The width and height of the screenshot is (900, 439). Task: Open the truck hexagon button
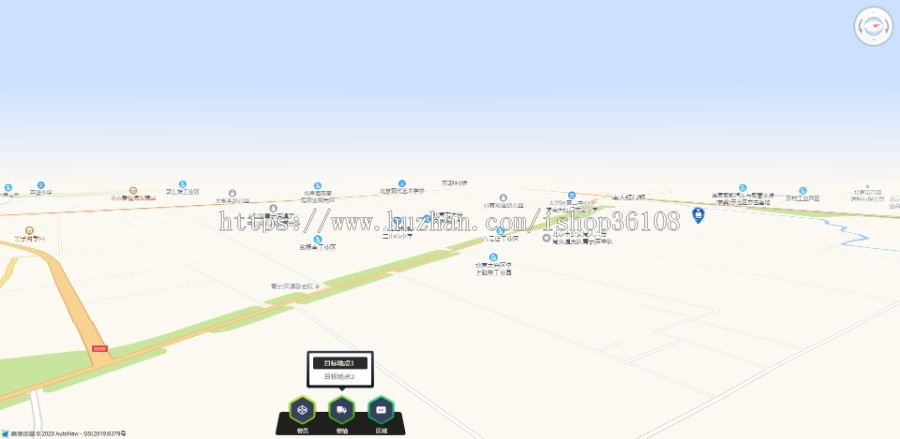[x=341, y=409]
